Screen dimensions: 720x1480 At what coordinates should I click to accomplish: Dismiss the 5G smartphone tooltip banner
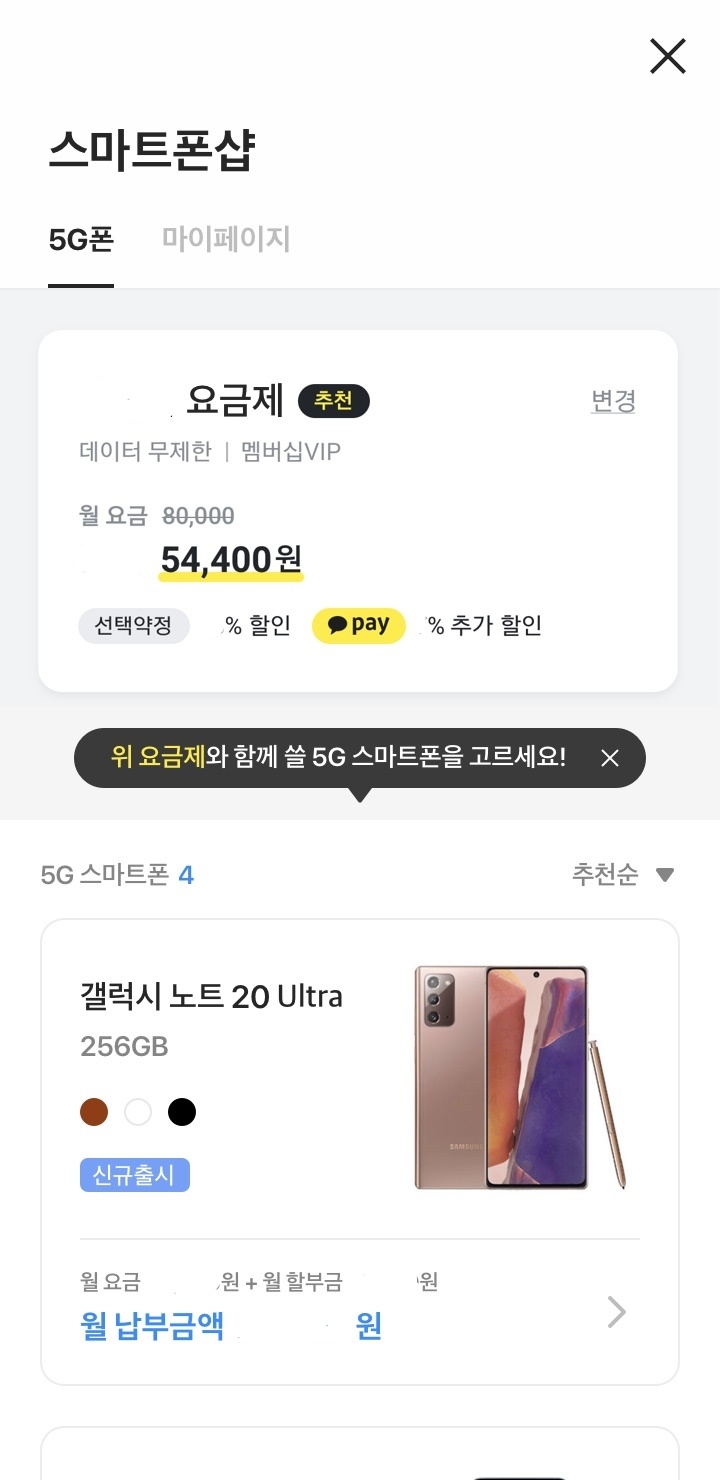(x=611, y=758)
